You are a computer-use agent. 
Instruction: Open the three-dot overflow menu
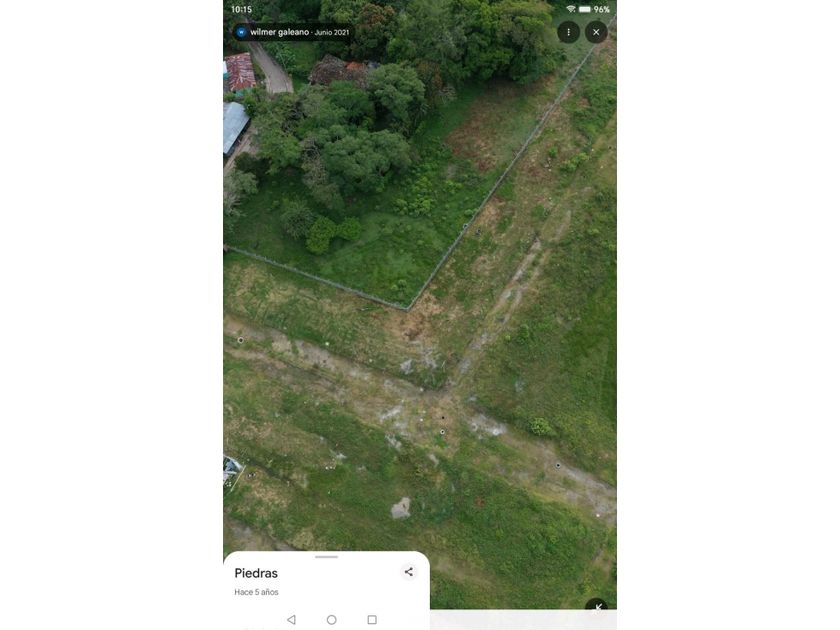point(568,32)
